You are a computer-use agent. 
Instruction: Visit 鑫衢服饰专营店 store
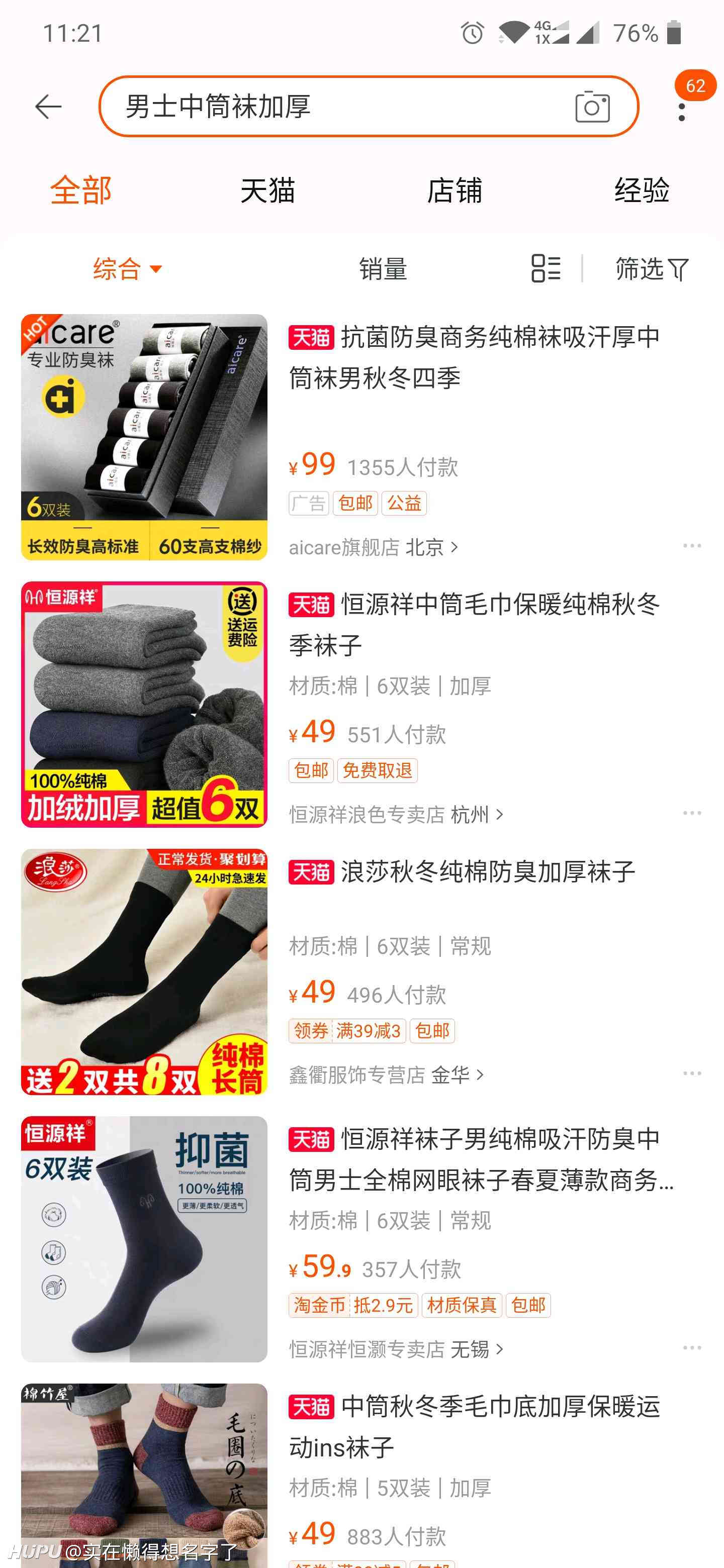[x=386, y=1075]
